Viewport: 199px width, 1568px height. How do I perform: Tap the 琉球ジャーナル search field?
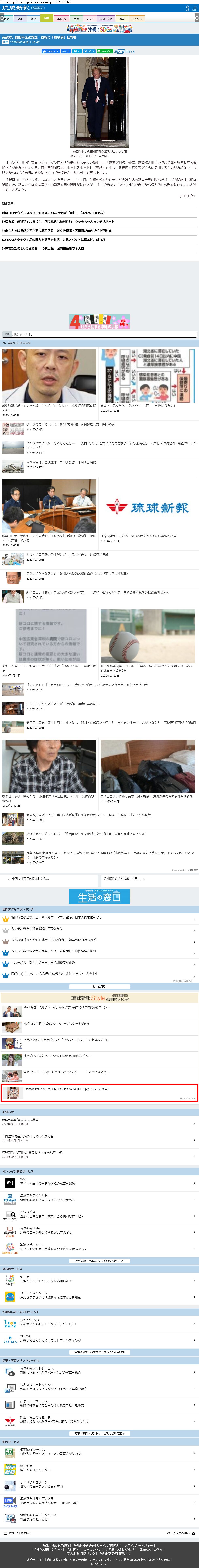click(104, 334)
